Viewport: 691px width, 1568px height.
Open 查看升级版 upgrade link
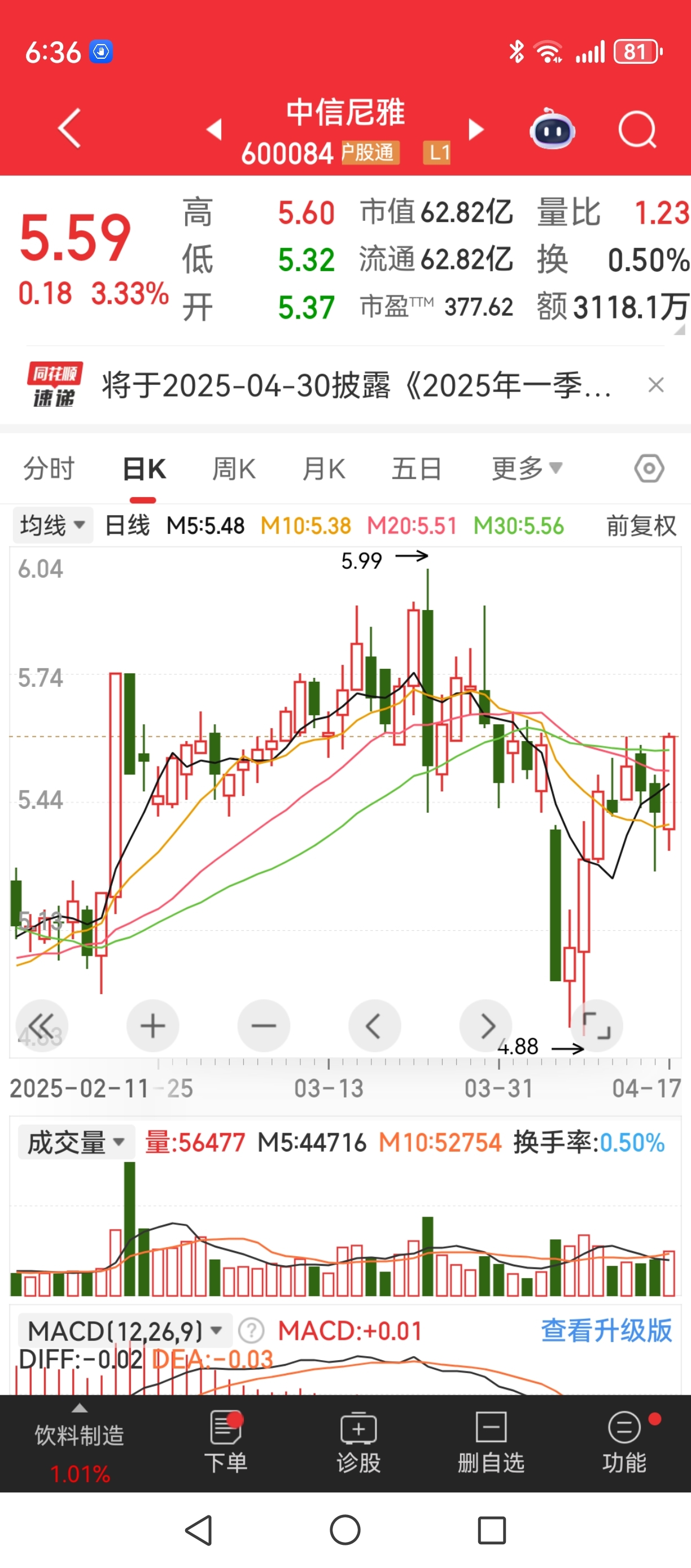click(x=606, y=1331)
